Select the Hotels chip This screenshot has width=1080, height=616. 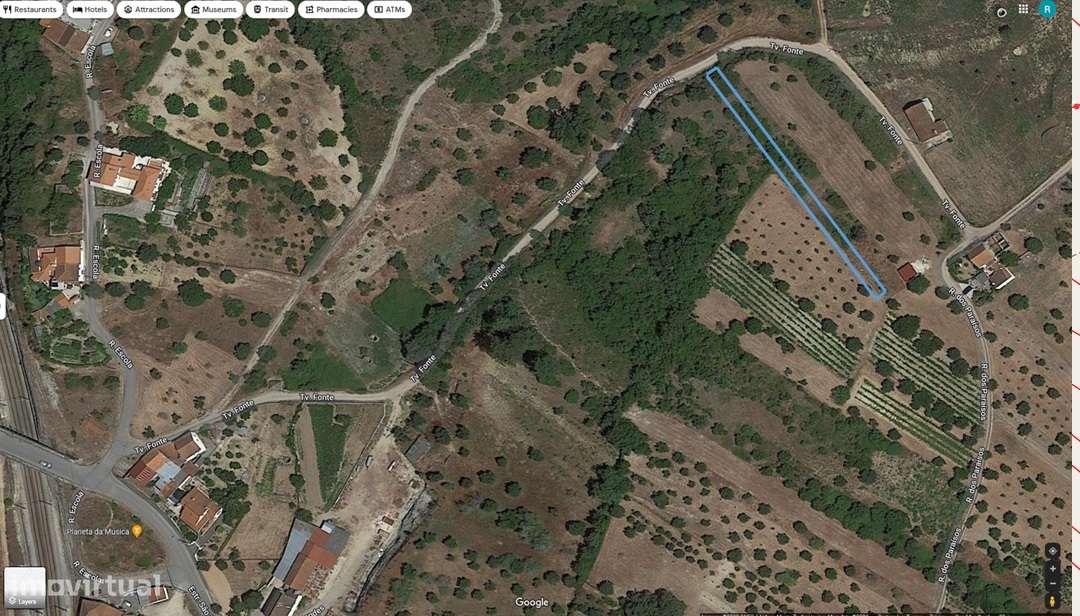click(x=90, y=9)
